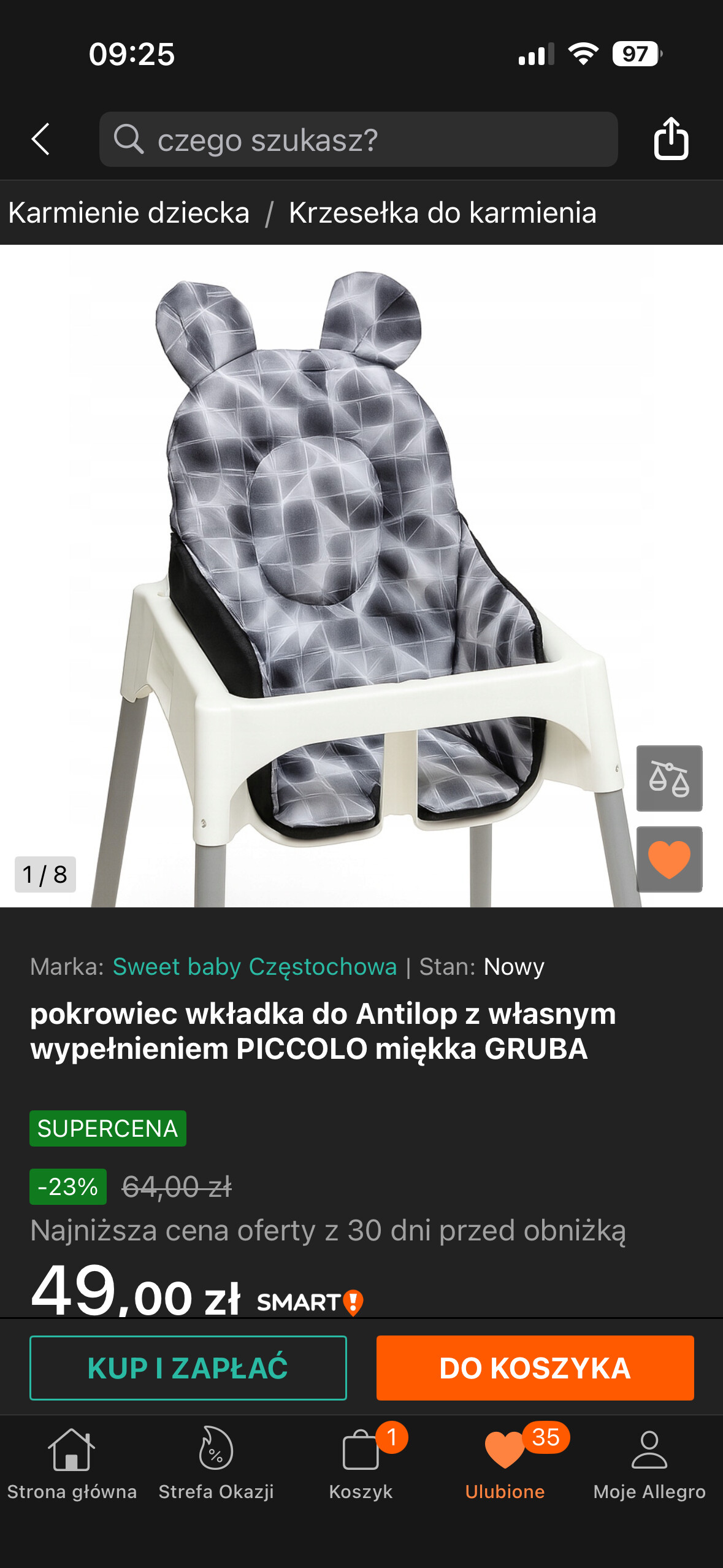Image resolution: width=723 pixels, height=1568 pixels.
Task: Go back using the arrow
Action: click(40, 139)
